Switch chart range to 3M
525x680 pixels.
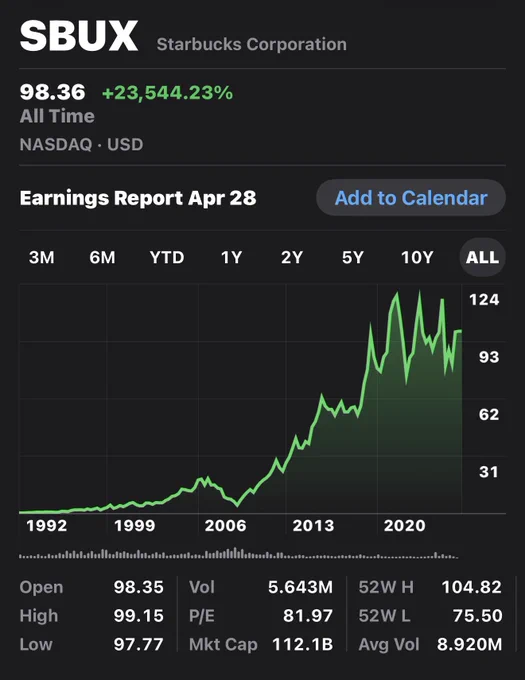pos(42,258)
